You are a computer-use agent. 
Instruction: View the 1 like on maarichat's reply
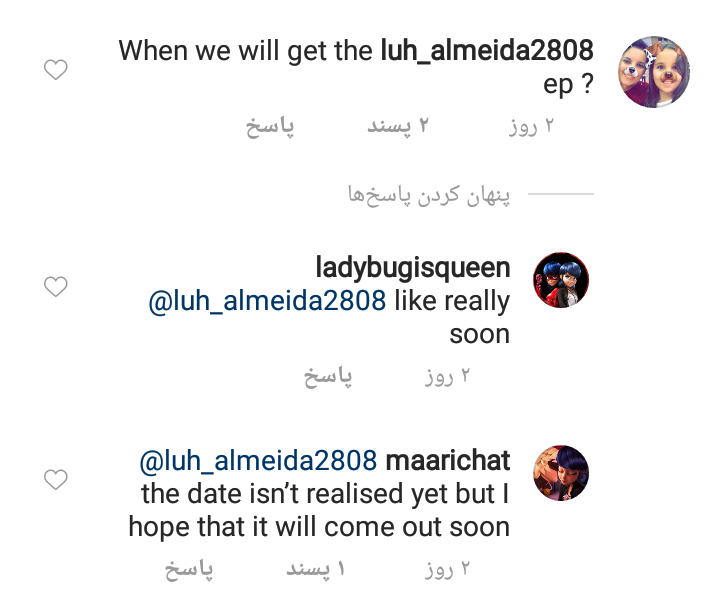point(315,569)
